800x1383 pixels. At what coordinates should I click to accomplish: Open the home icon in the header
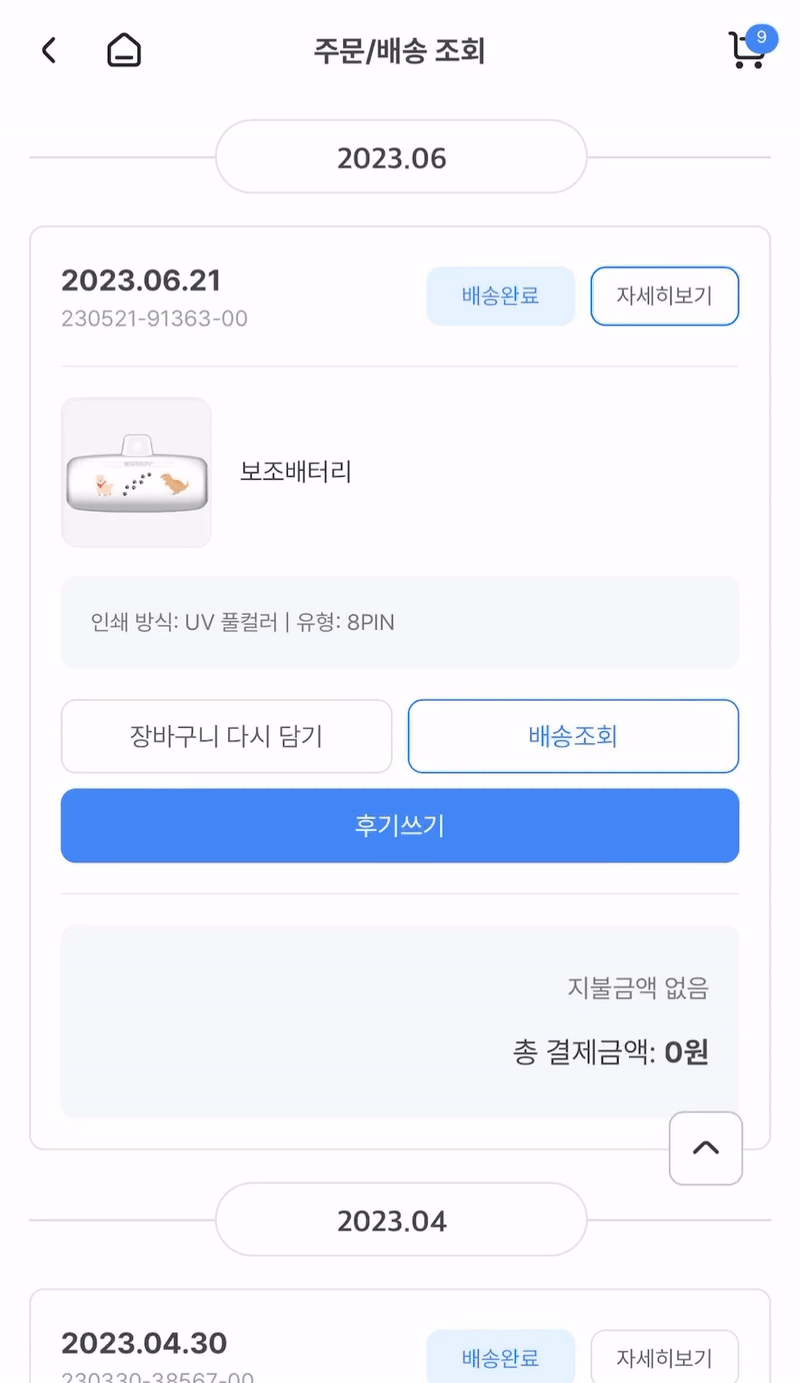point(124,50)
